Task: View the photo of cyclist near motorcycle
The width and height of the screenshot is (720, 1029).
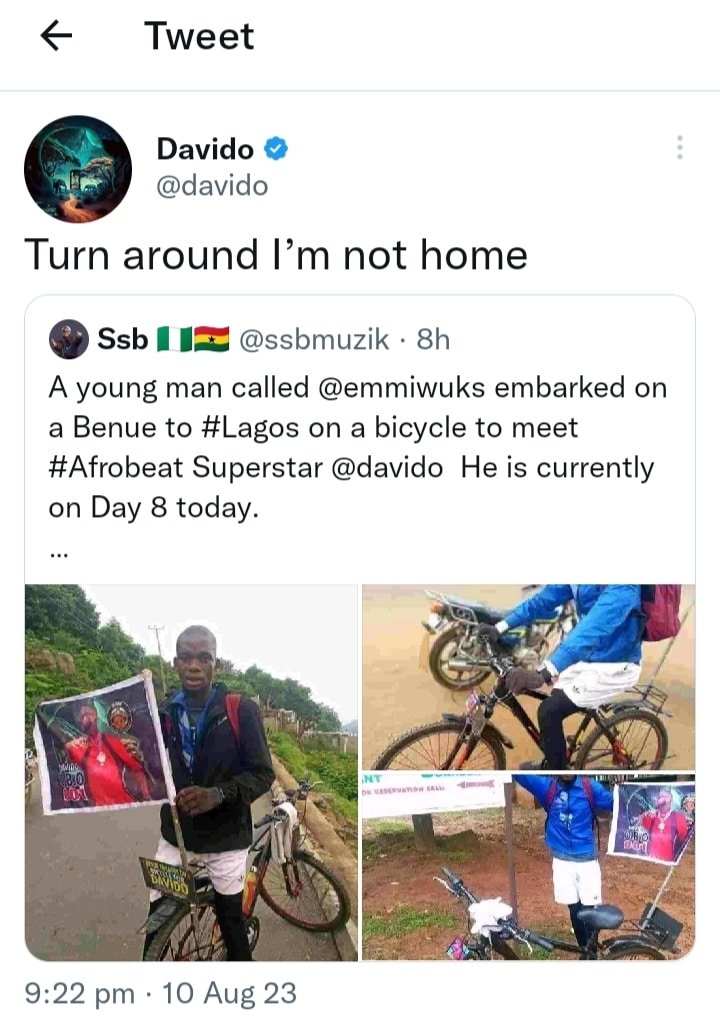Action: click(x=528, y=676)
